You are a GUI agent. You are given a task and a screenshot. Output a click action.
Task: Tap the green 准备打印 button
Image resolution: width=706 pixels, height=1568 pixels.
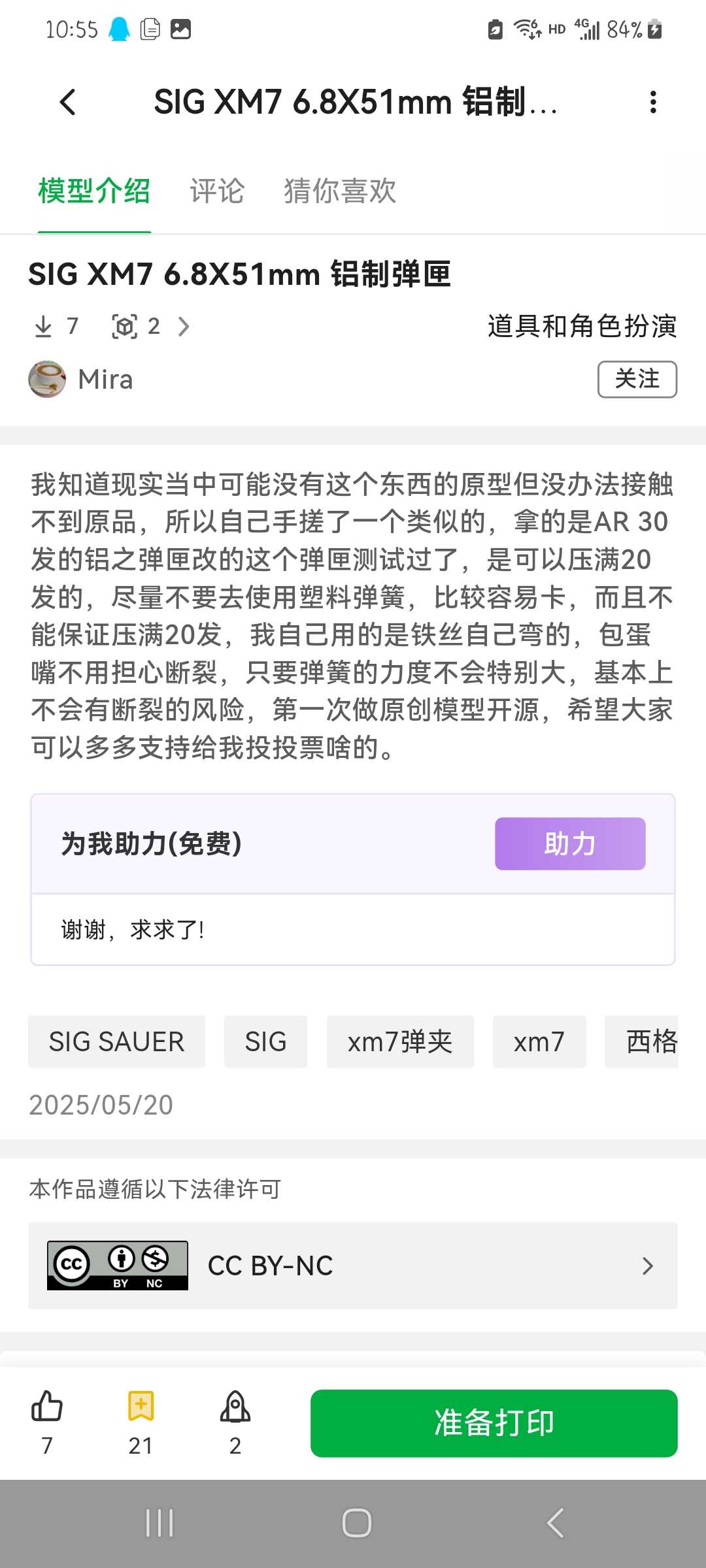[x=494, y=1423]
